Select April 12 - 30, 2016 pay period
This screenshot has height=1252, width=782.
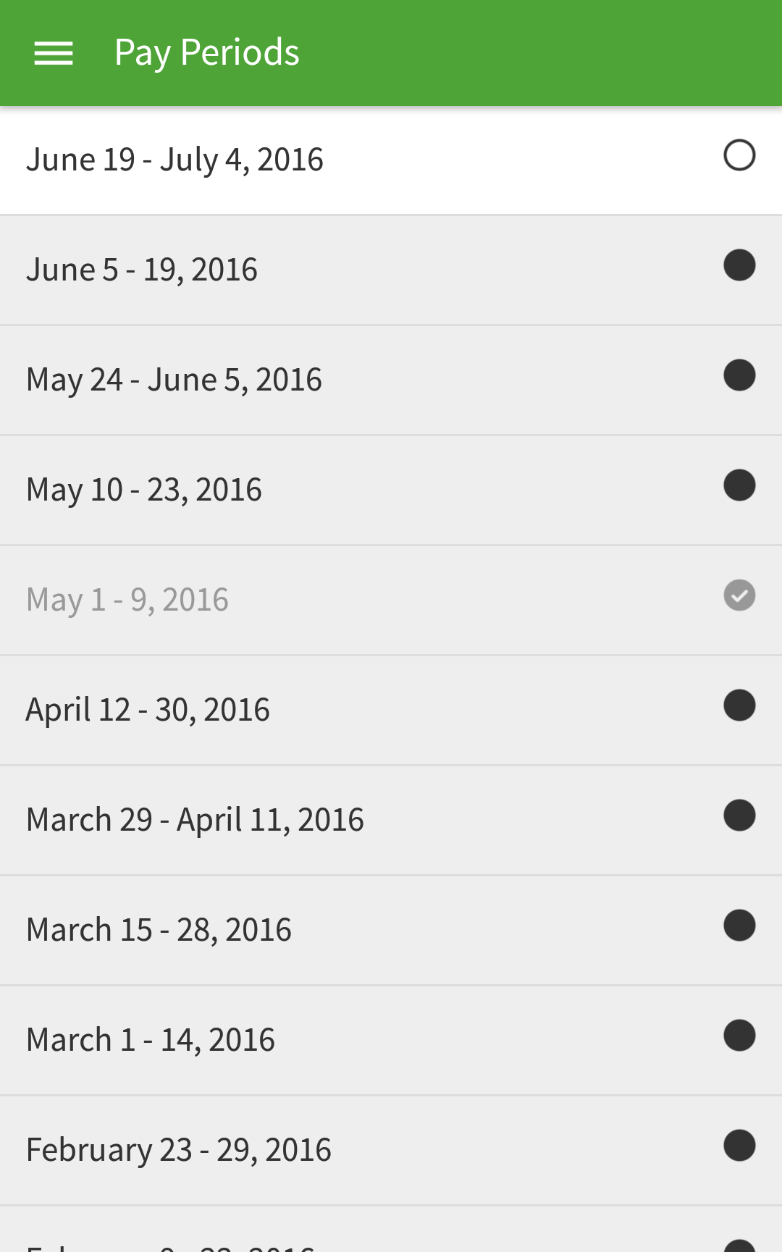[x=391, y=710]
